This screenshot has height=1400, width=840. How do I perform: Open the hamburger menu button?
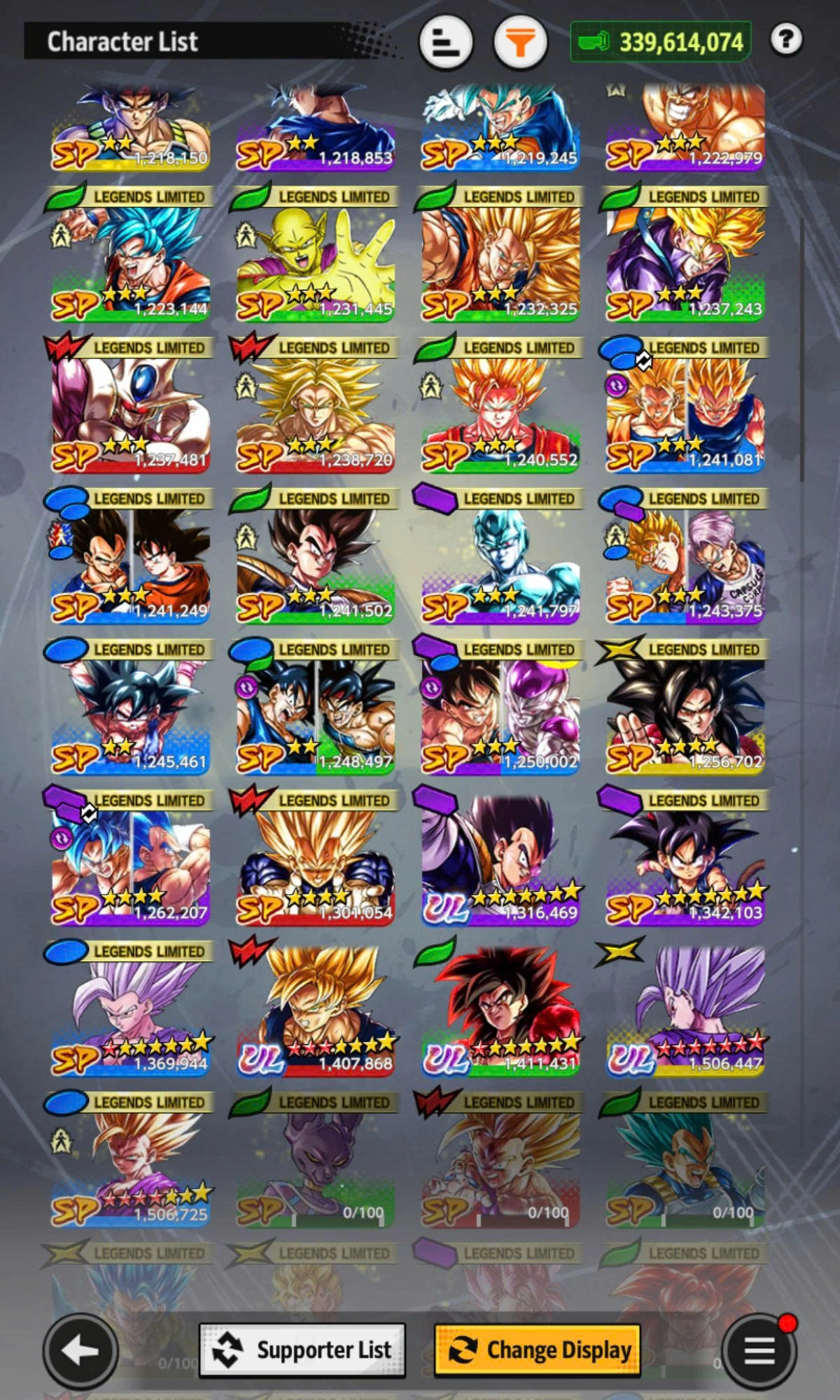[759, 1350]
